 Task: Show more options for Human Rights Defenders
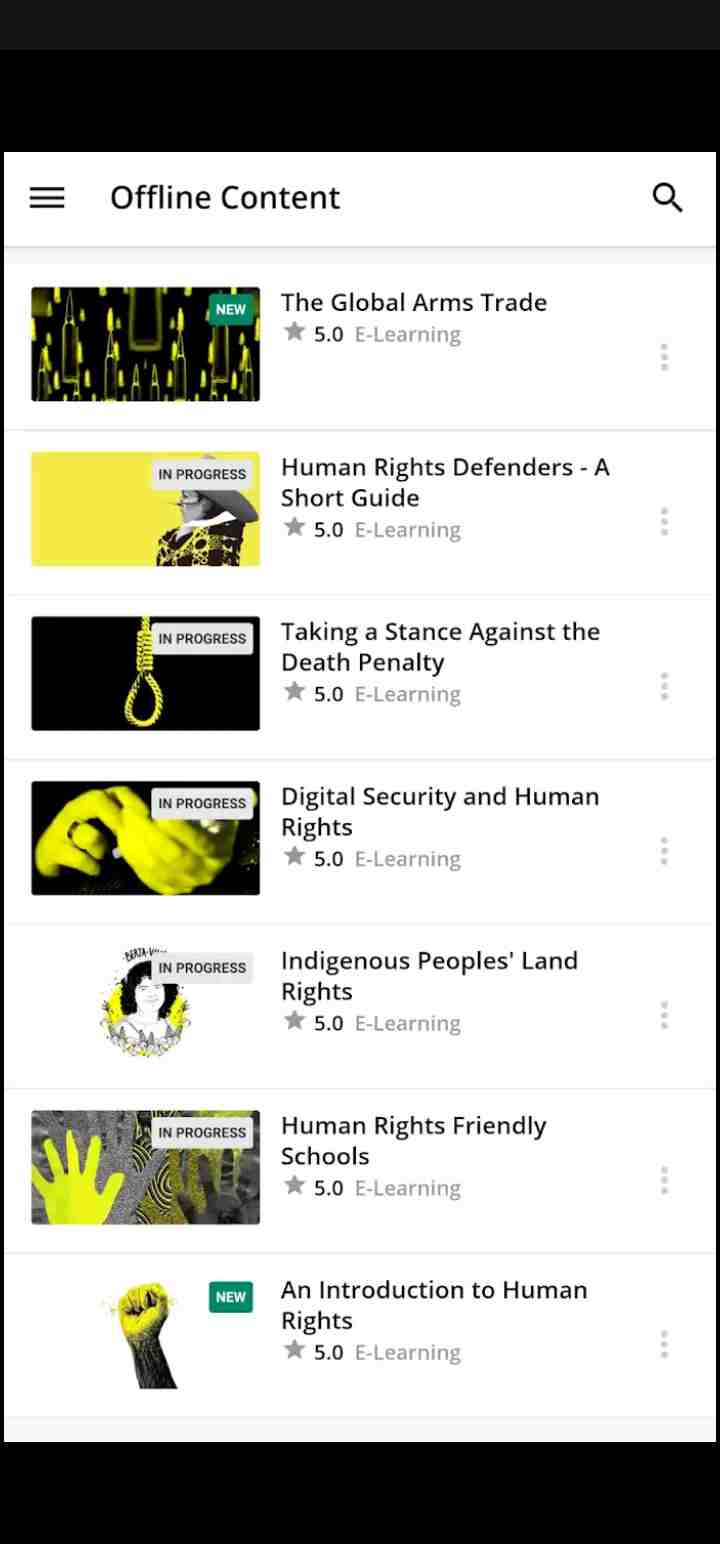point(664,522)
